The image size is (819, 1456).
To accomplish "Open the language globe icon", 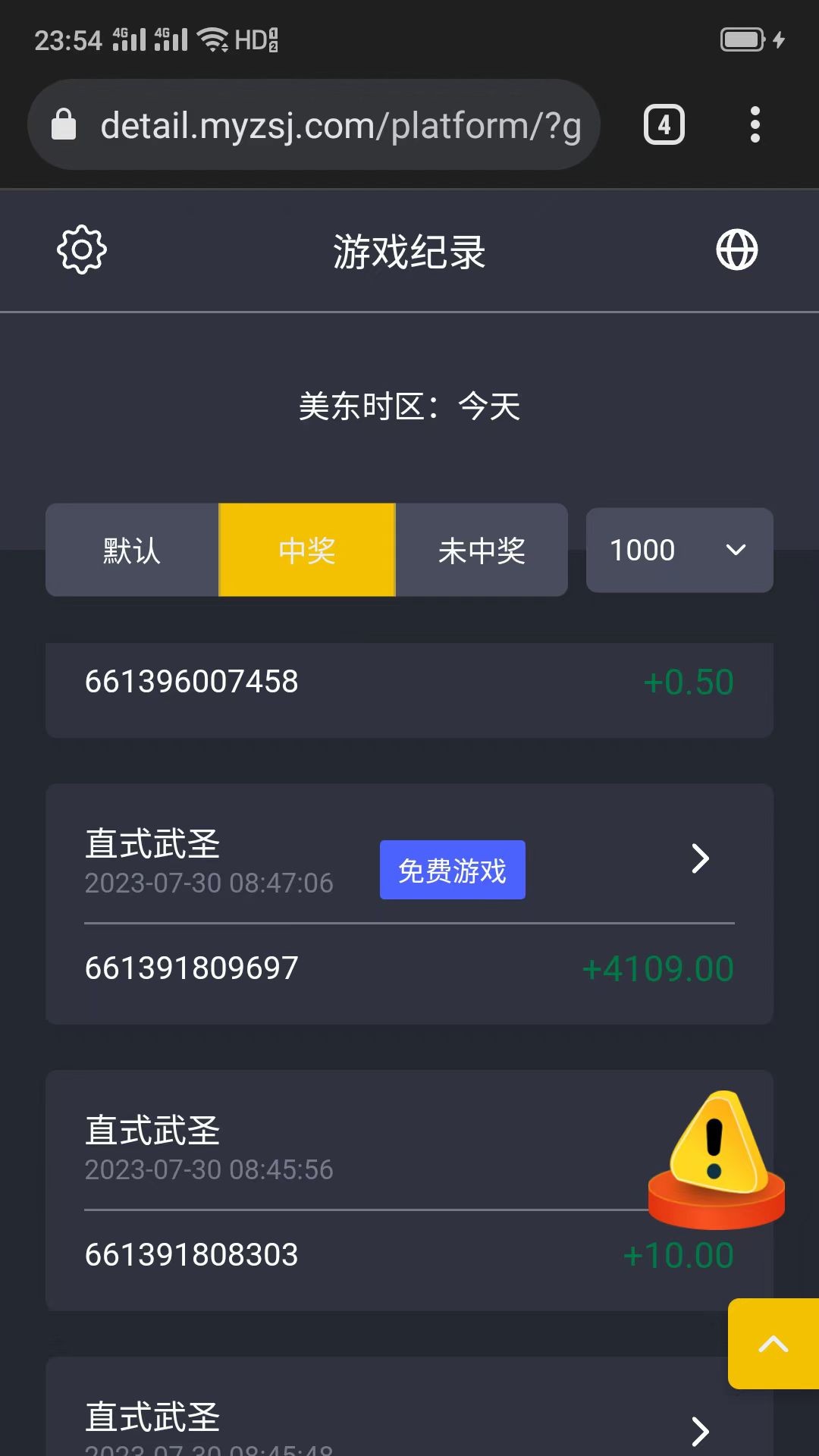I will tap(736, 250).
